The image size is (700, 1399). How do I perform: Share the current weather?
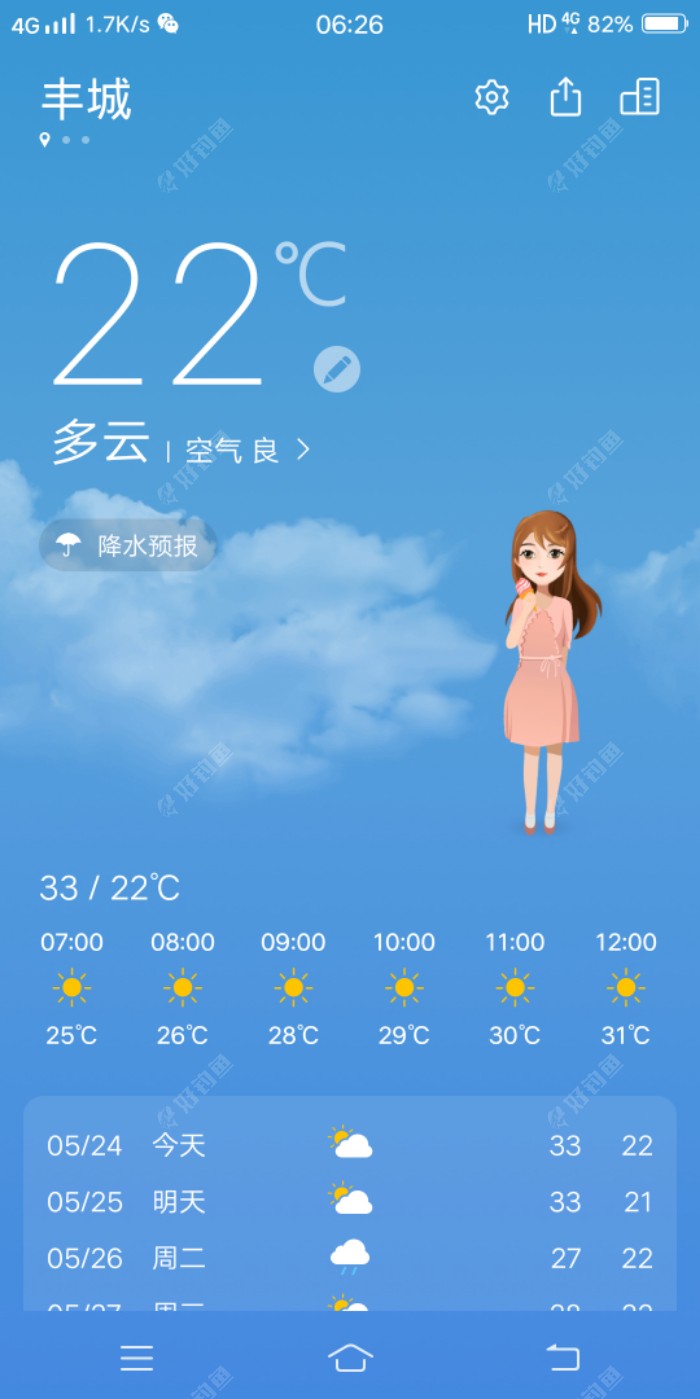(x=566, y=98)
